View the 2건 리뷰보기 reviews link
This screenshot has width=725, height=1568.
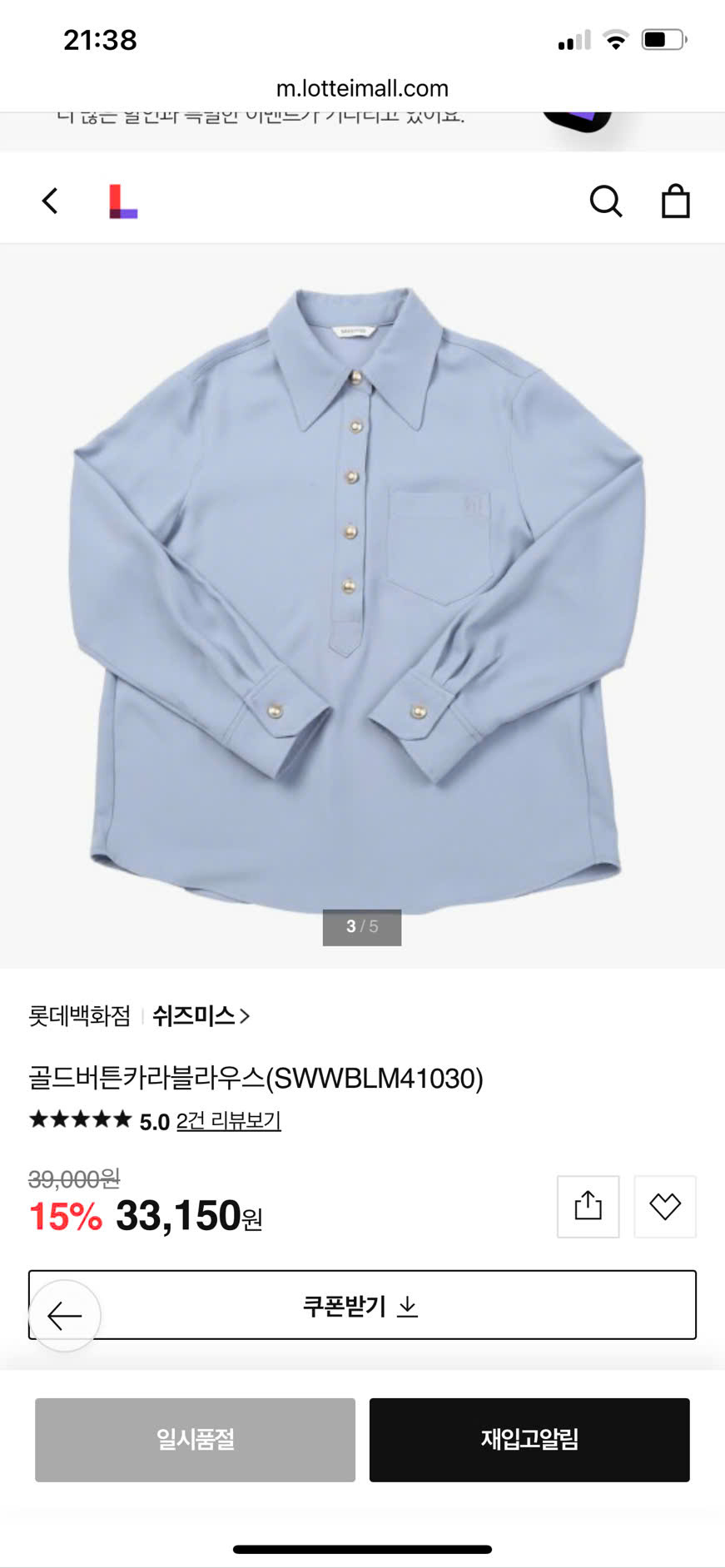(228, 1121)
